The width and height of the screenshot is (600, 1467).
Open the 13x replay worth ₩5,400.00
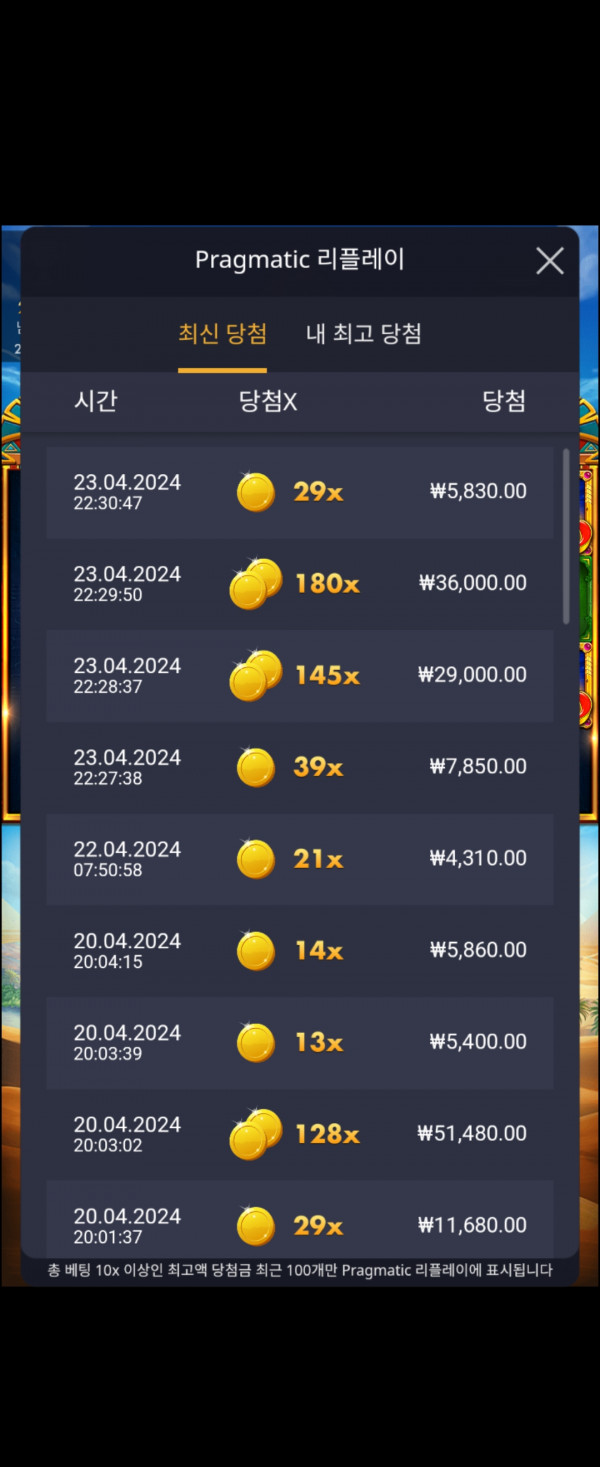point(300,1042)
